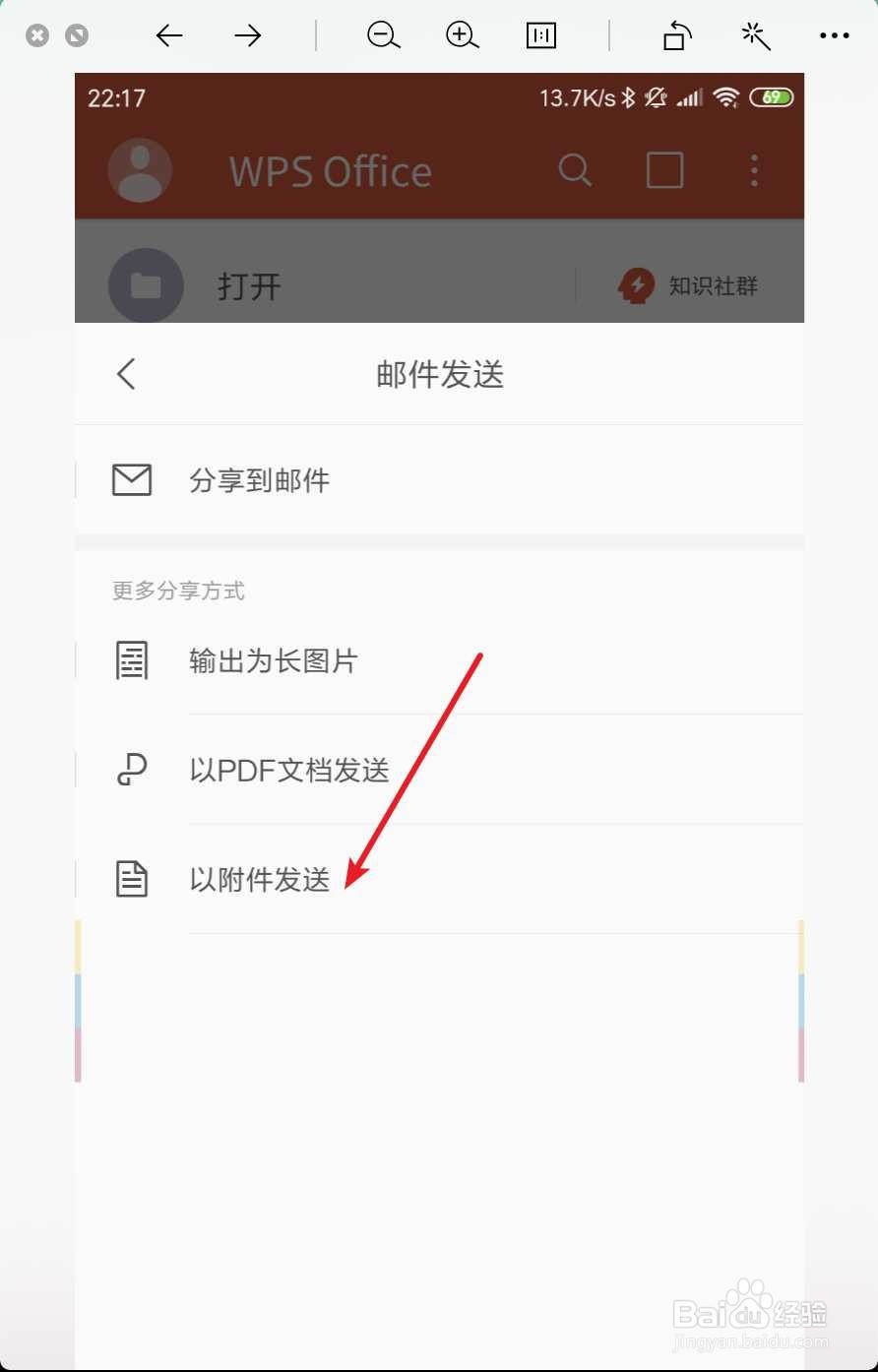This screenshot has width=878, height=1372.
Task: Open the WPS Office search icon
Action: [576, 170]
